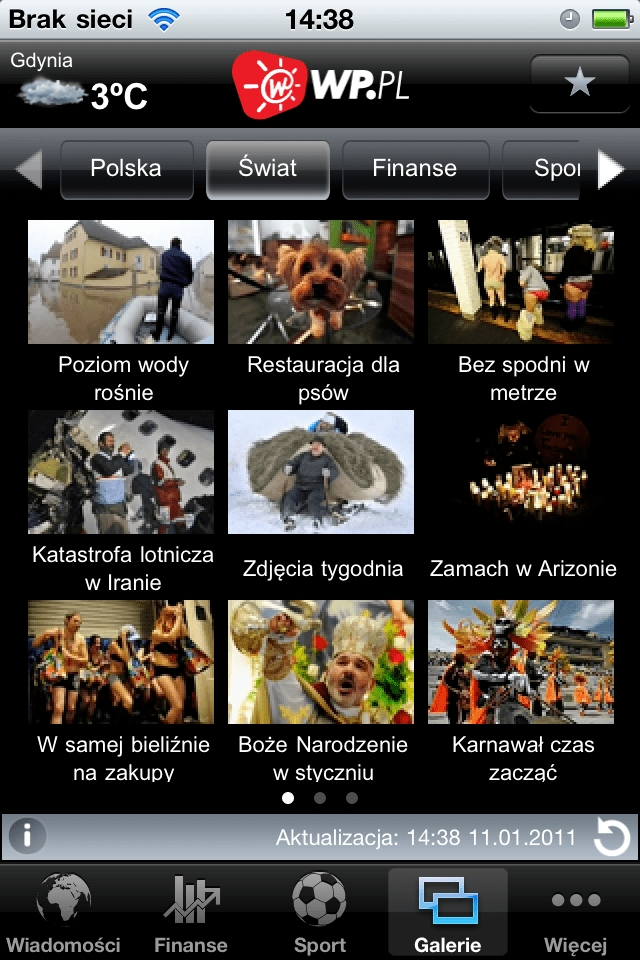Tap the info icon

point(28,836)
